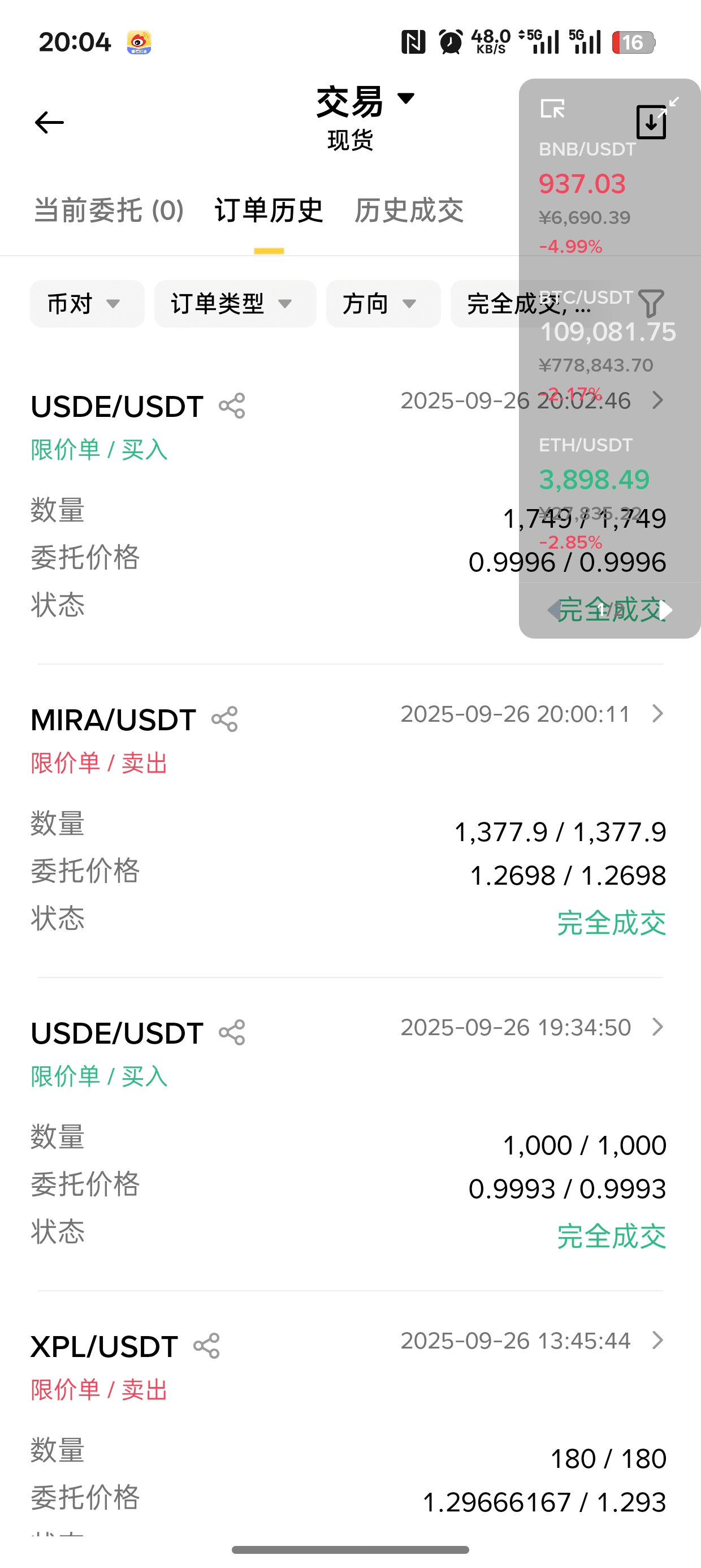Share the 19:34:50 USDE/USDT order
The width and height of the screenshot is (701, 1568).
tap(232, 1033)
